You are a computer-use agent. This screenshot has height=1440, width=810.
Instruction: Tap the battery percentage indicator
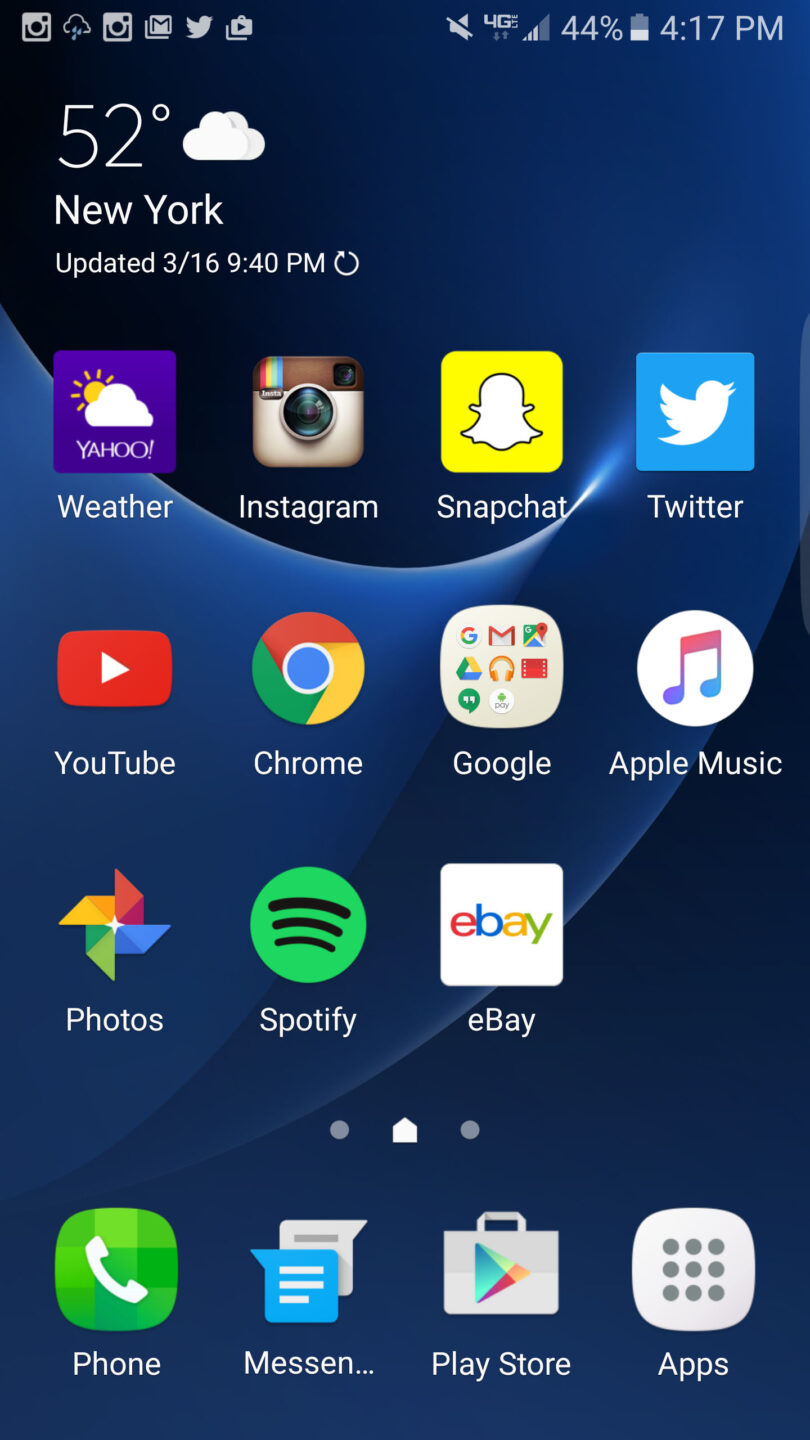590,27
